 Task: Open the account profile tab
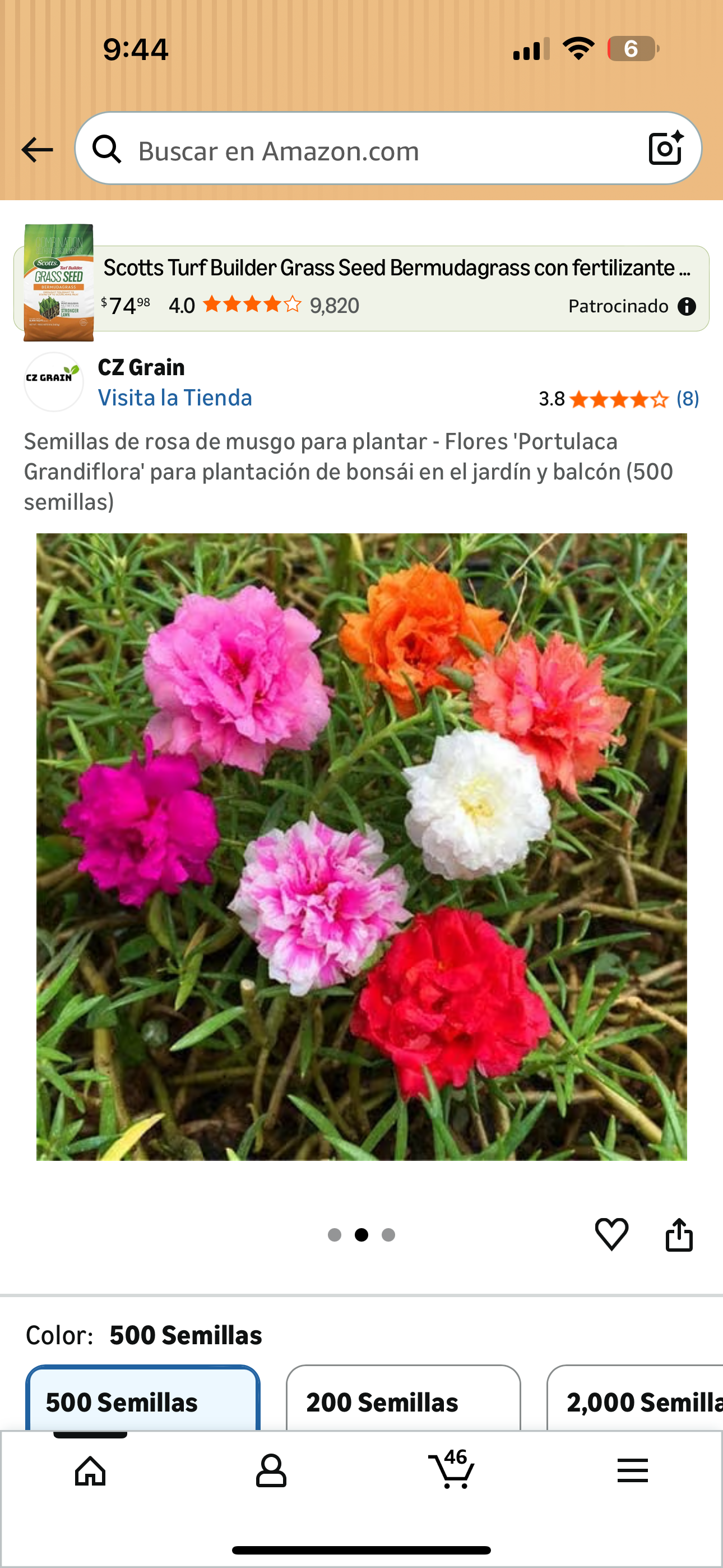click(271, 1472)
